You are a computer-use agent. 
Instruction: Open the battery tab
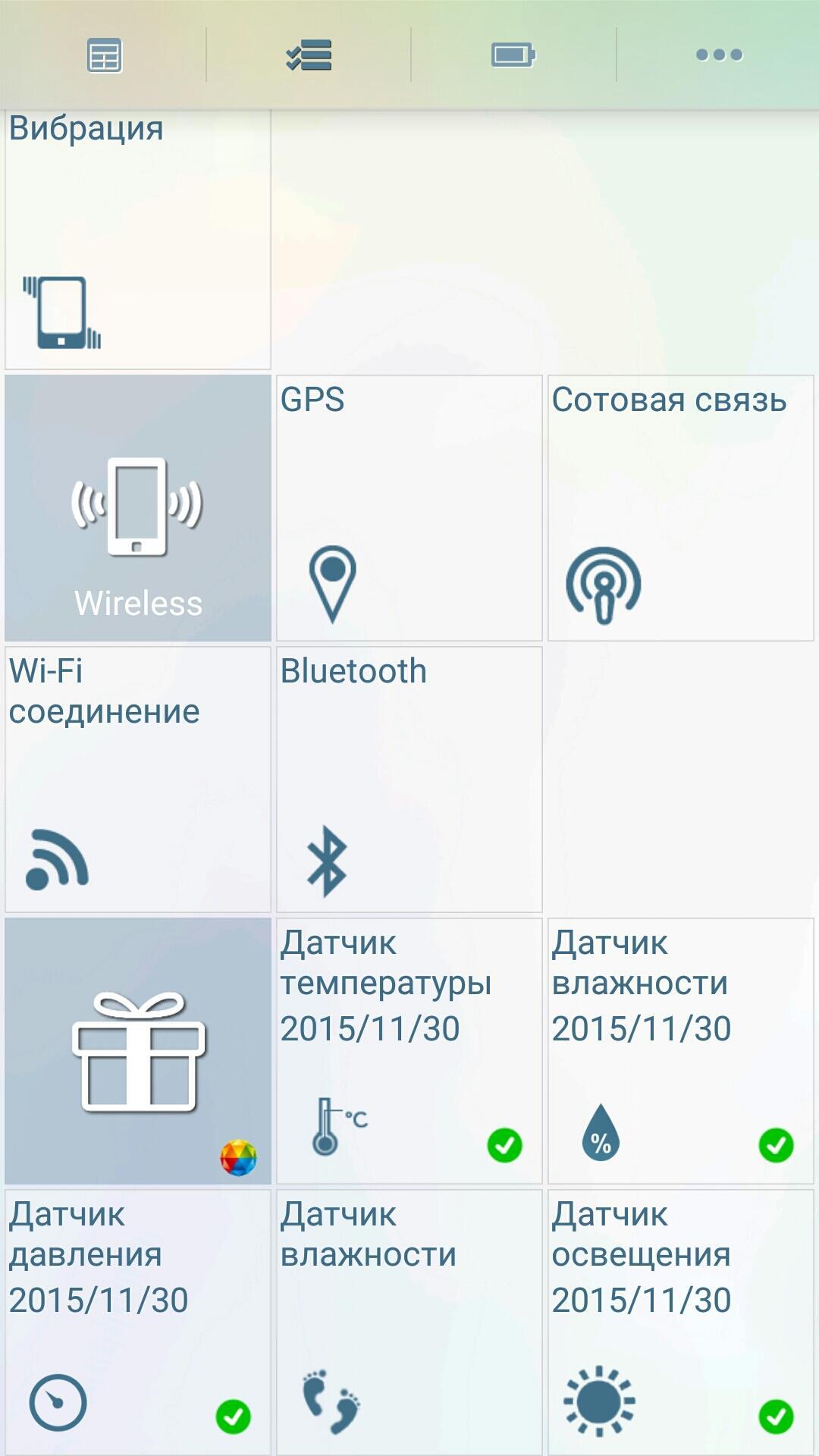(x=513, y=55)
